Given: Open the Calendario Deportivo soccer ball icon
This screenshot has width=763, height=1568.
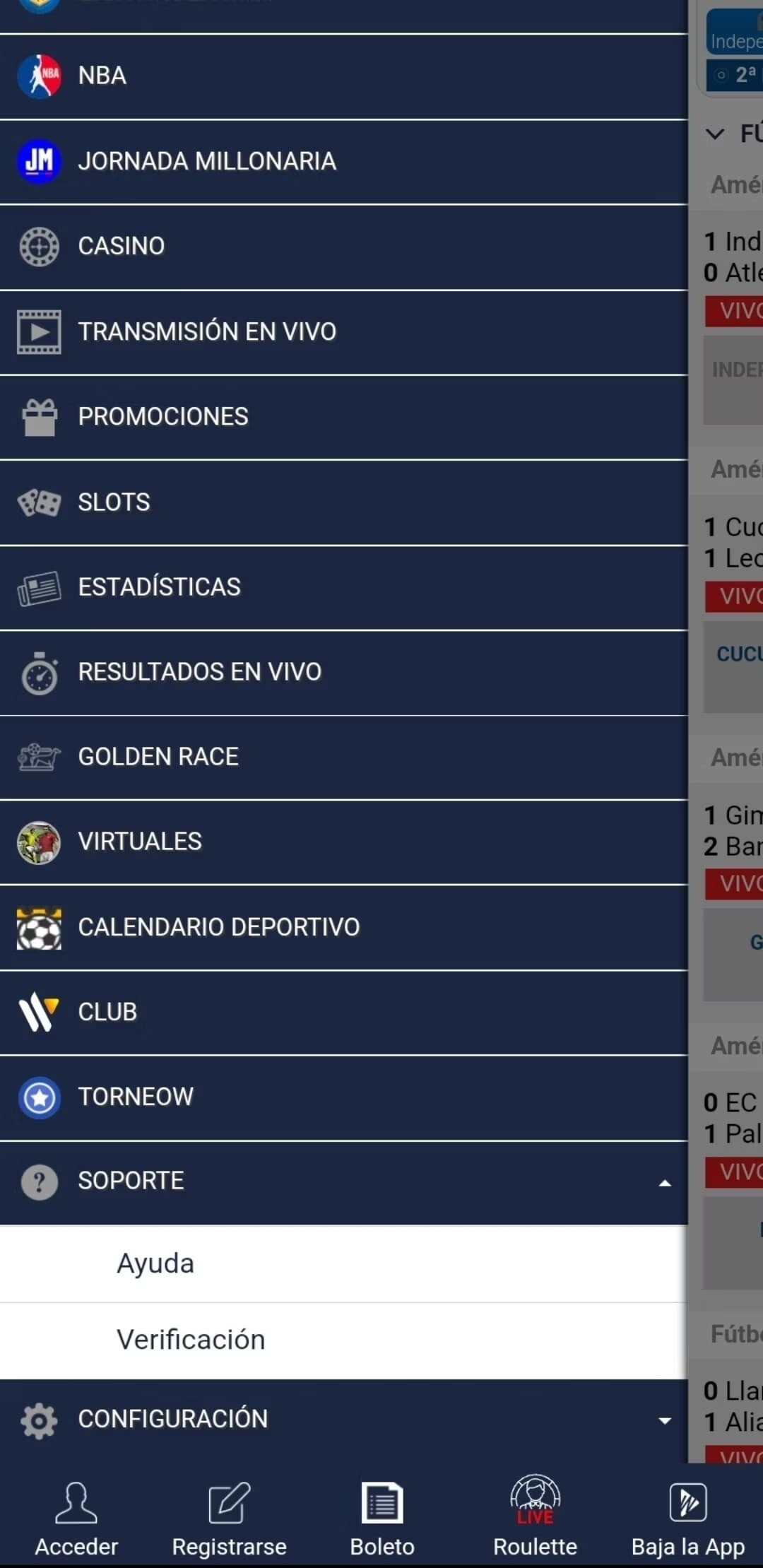Looking at the screenshot, I should (x=39, y=926).
